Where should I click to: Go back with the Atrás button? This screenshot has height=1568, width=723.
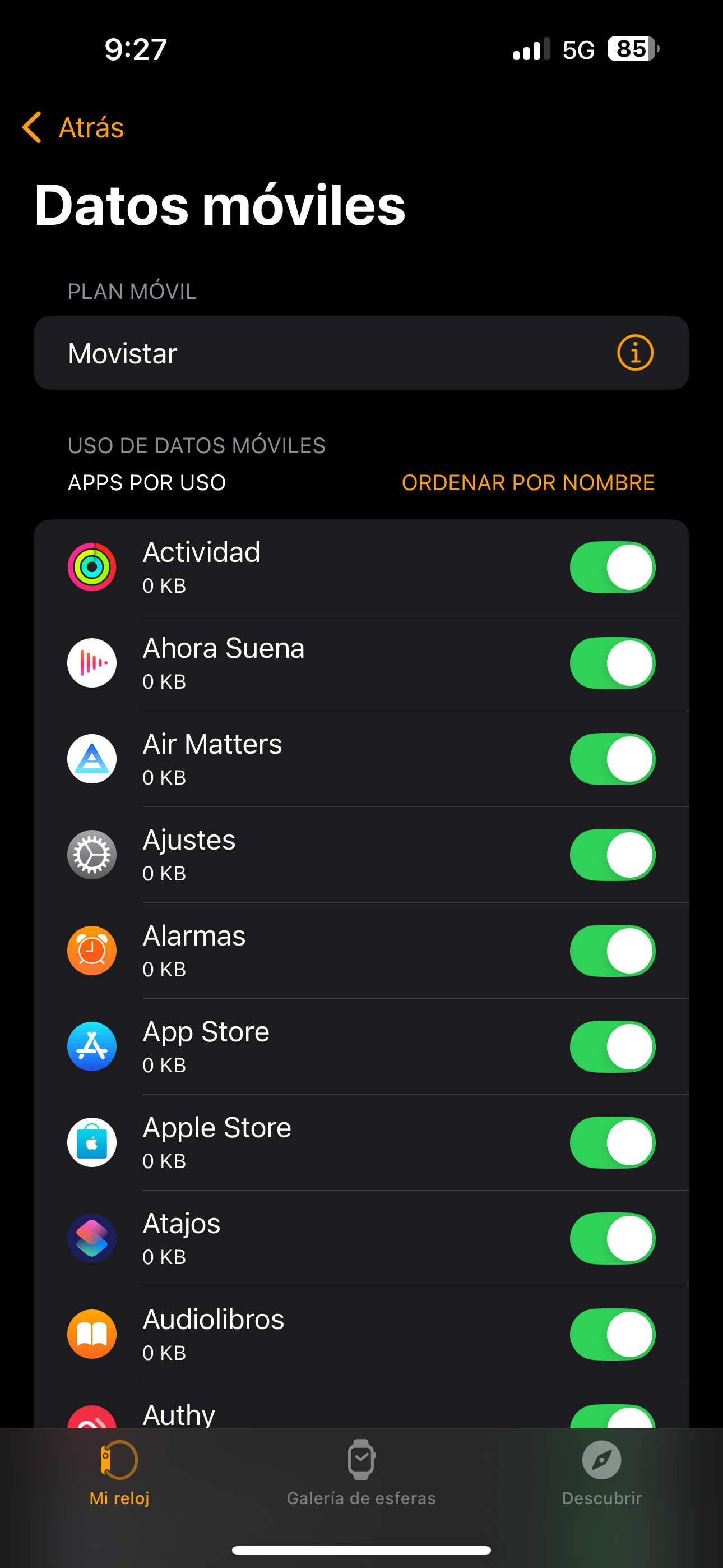coord(73,127)
